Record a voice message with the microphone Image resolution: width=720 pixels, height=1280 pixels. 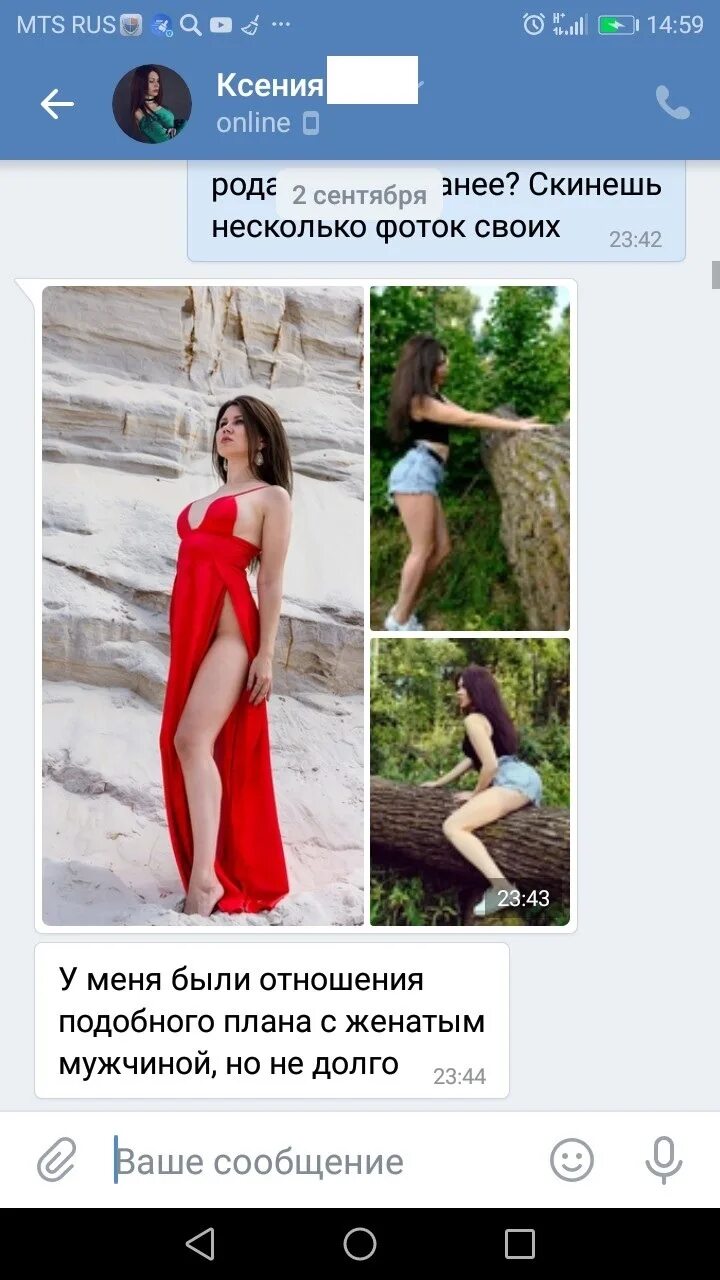[x=664, y=1161]
